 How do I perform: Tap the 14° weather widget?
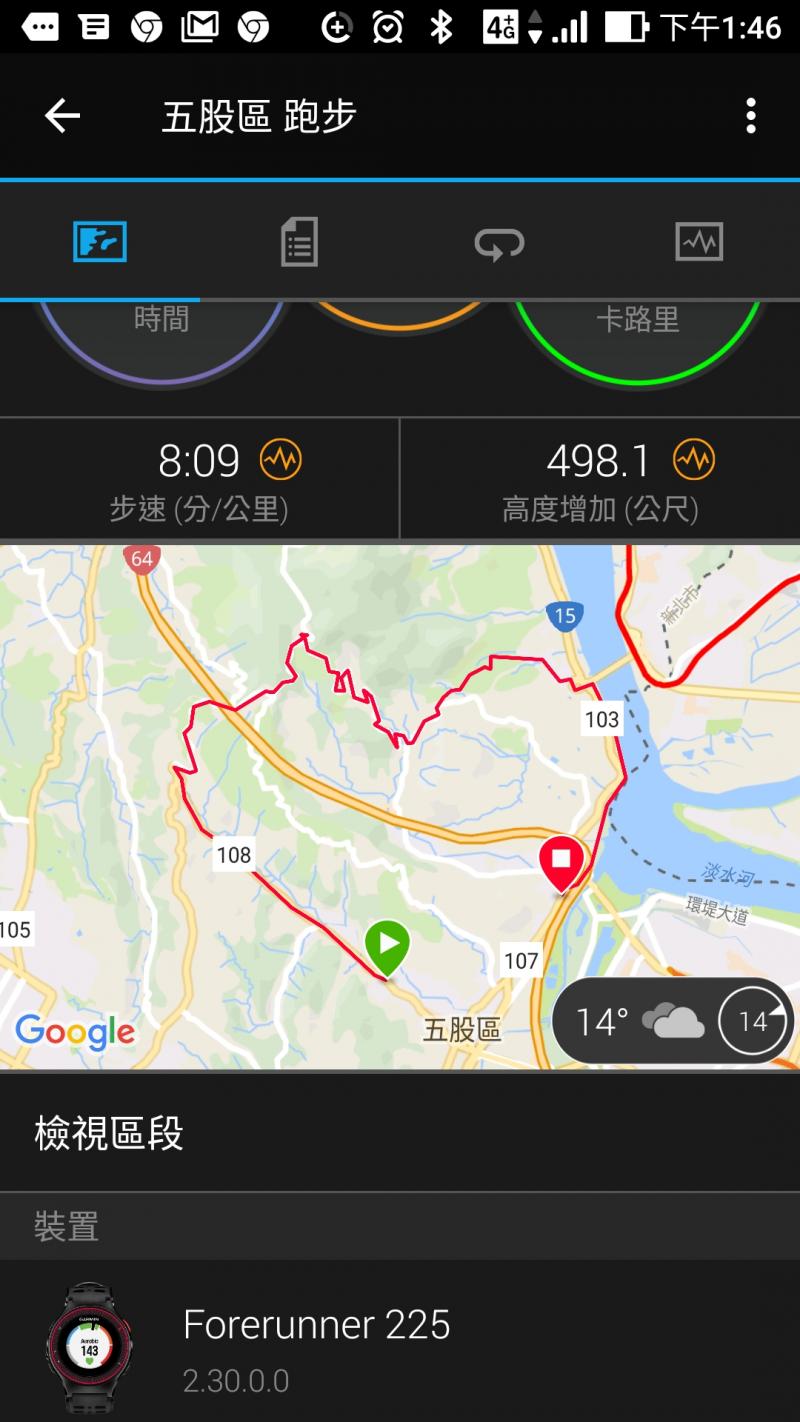[x=672, y=1021]
